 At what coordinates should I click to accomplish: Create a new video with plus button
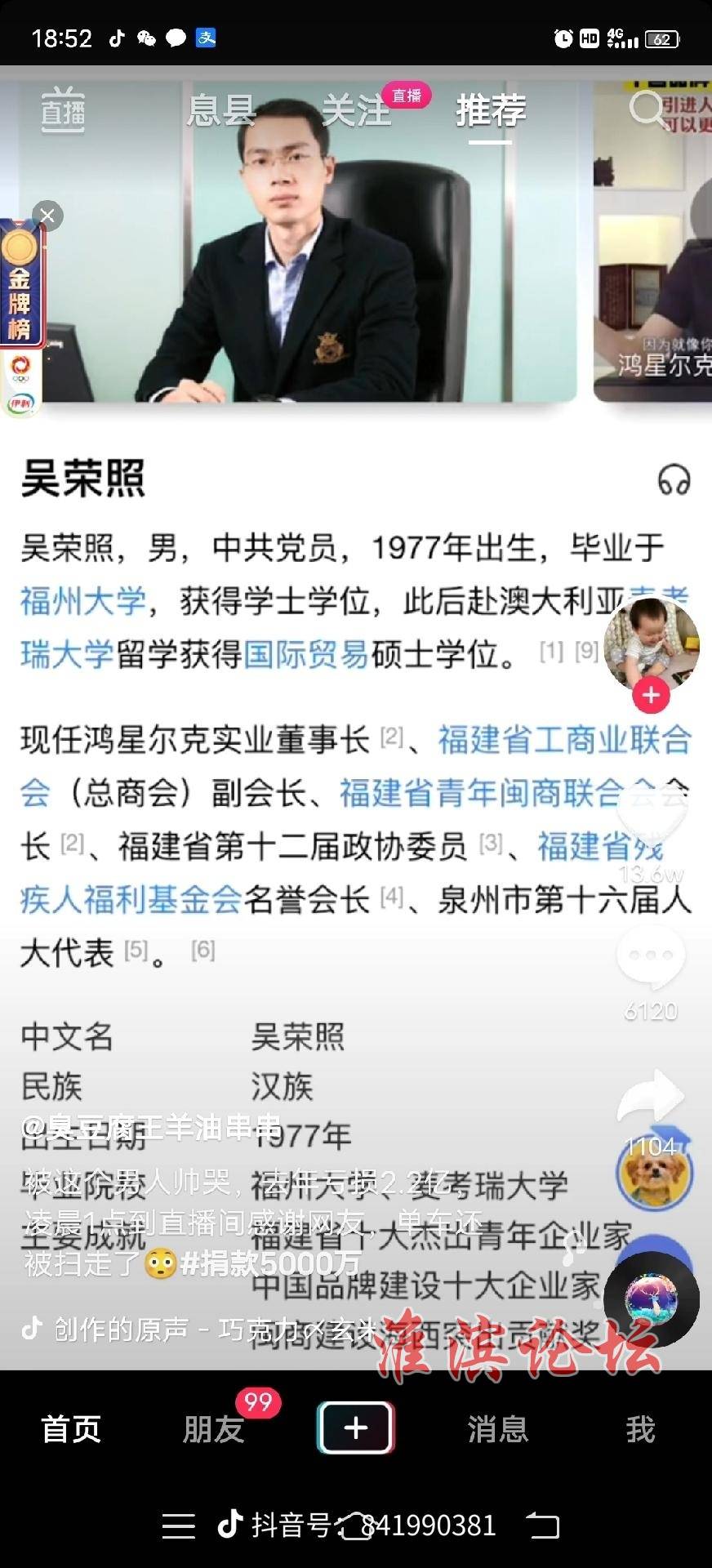355,1428
